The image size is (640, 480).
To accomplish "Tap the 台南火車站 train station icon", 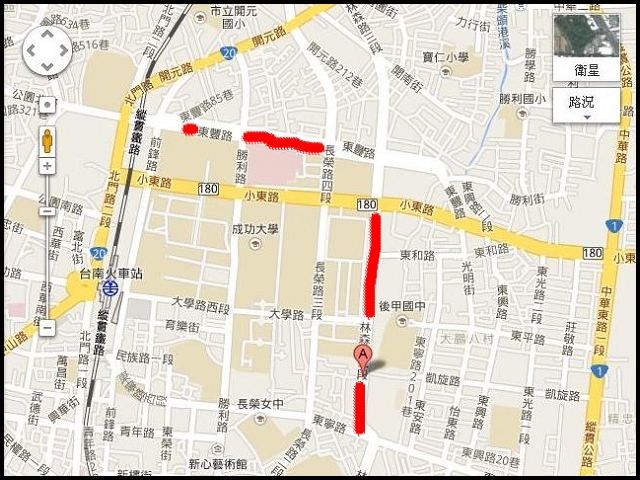I will tap(110, 287).
